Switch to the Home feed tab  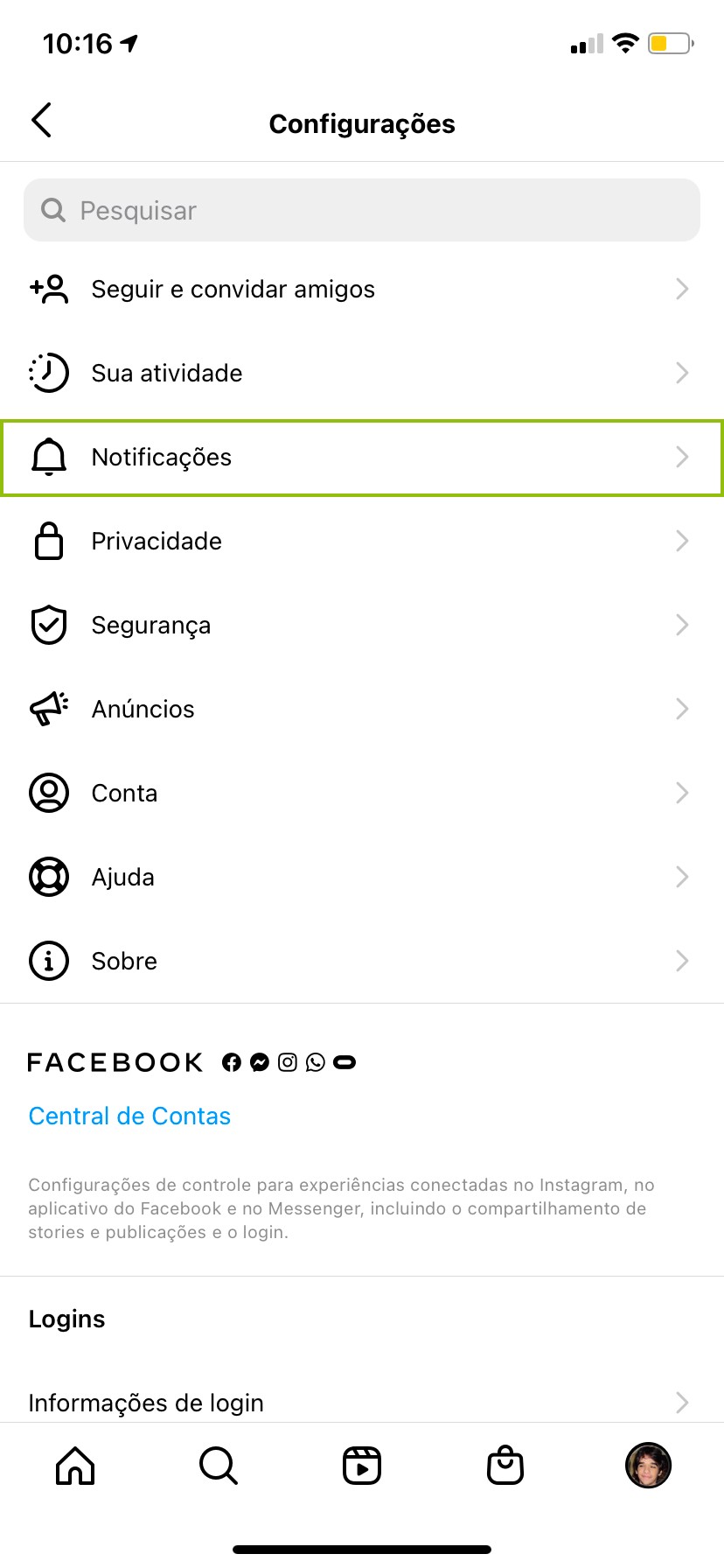[x=75, y=1466]
